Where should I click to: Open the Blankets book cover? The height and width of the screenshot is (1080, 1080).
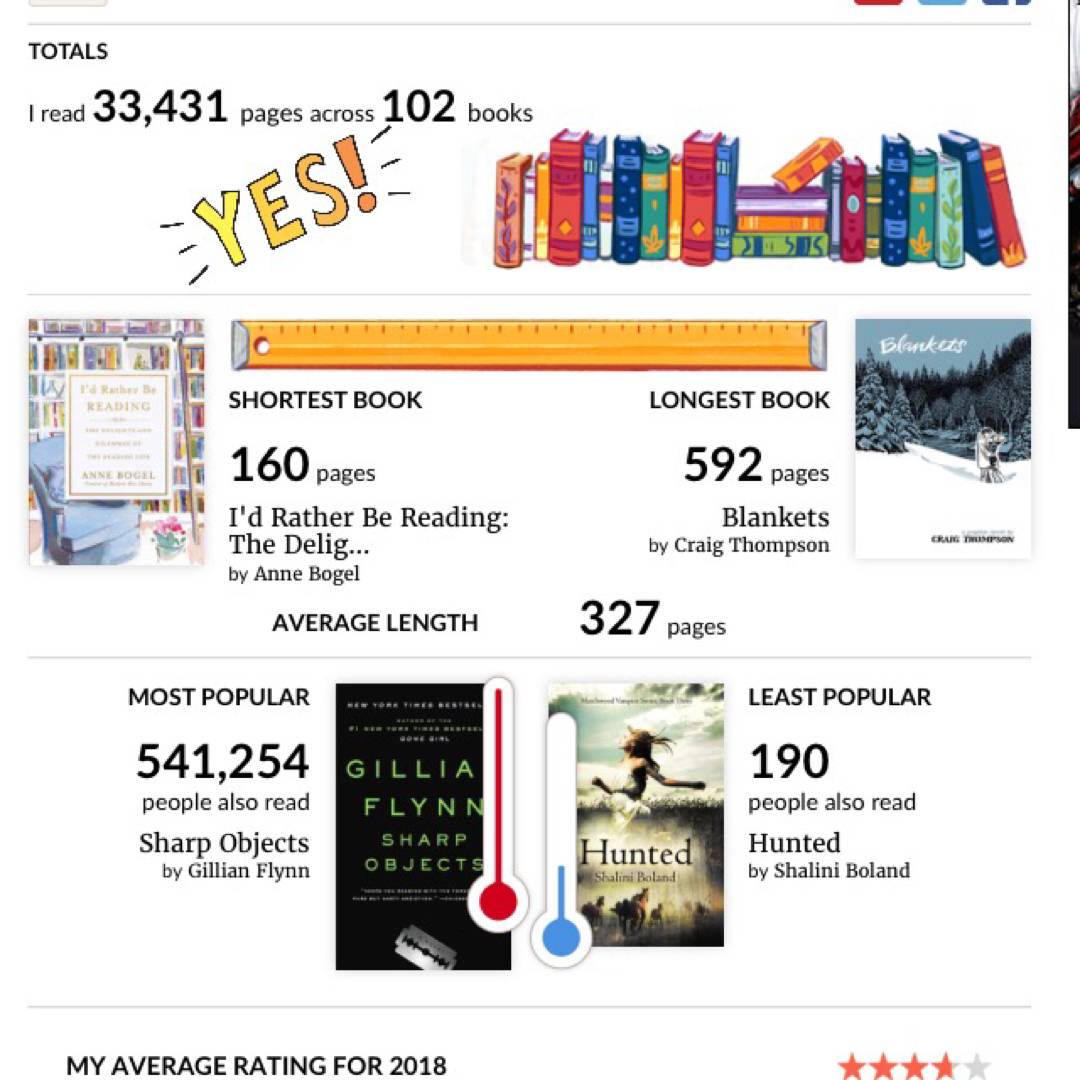click(942, 438)
